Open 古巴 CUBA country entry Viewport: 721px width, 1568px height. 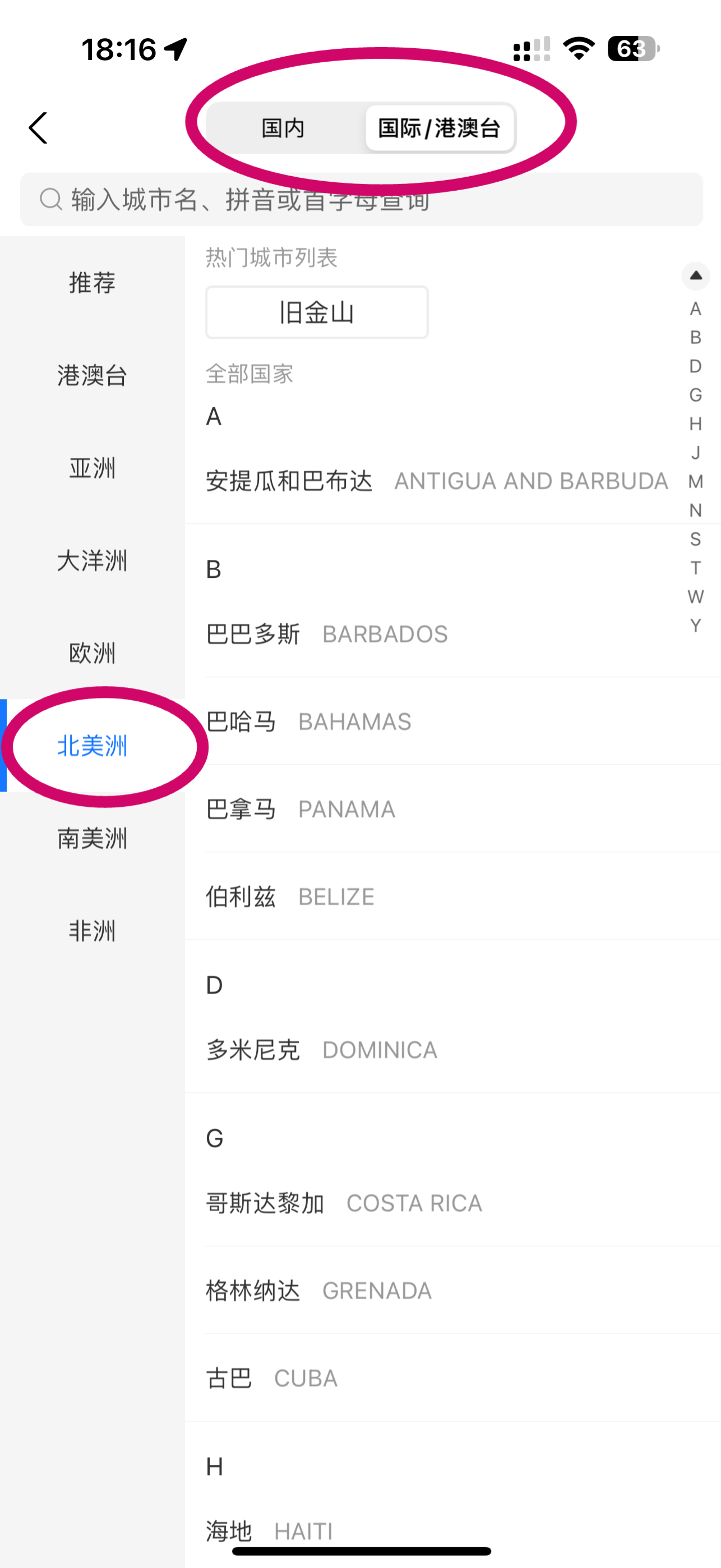271,1378
